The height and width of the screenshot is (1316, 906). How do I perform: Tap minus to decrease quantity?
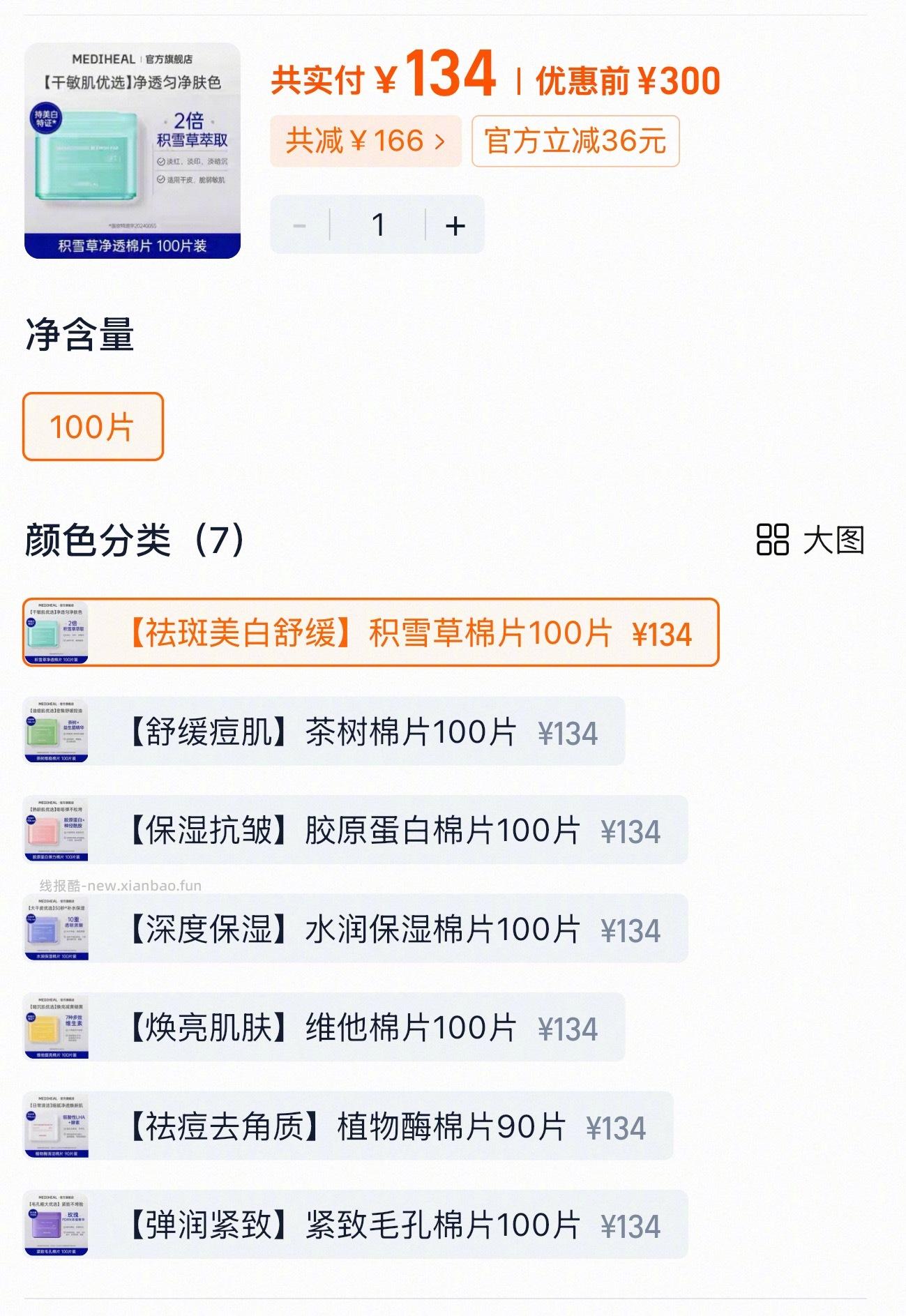(300, 225)
